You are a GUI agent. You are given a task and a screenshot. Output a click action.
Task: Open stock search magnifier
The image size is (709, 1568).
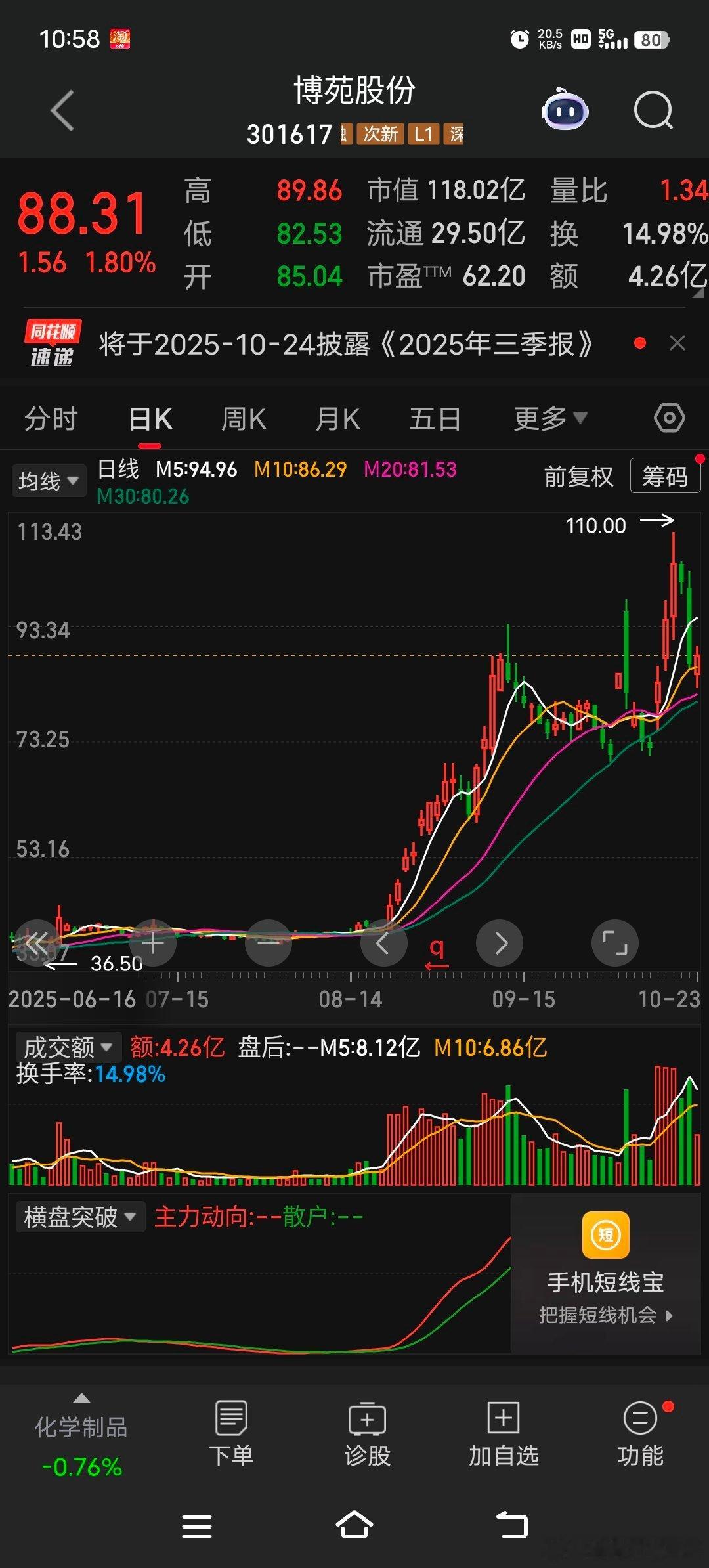[653, 110]
